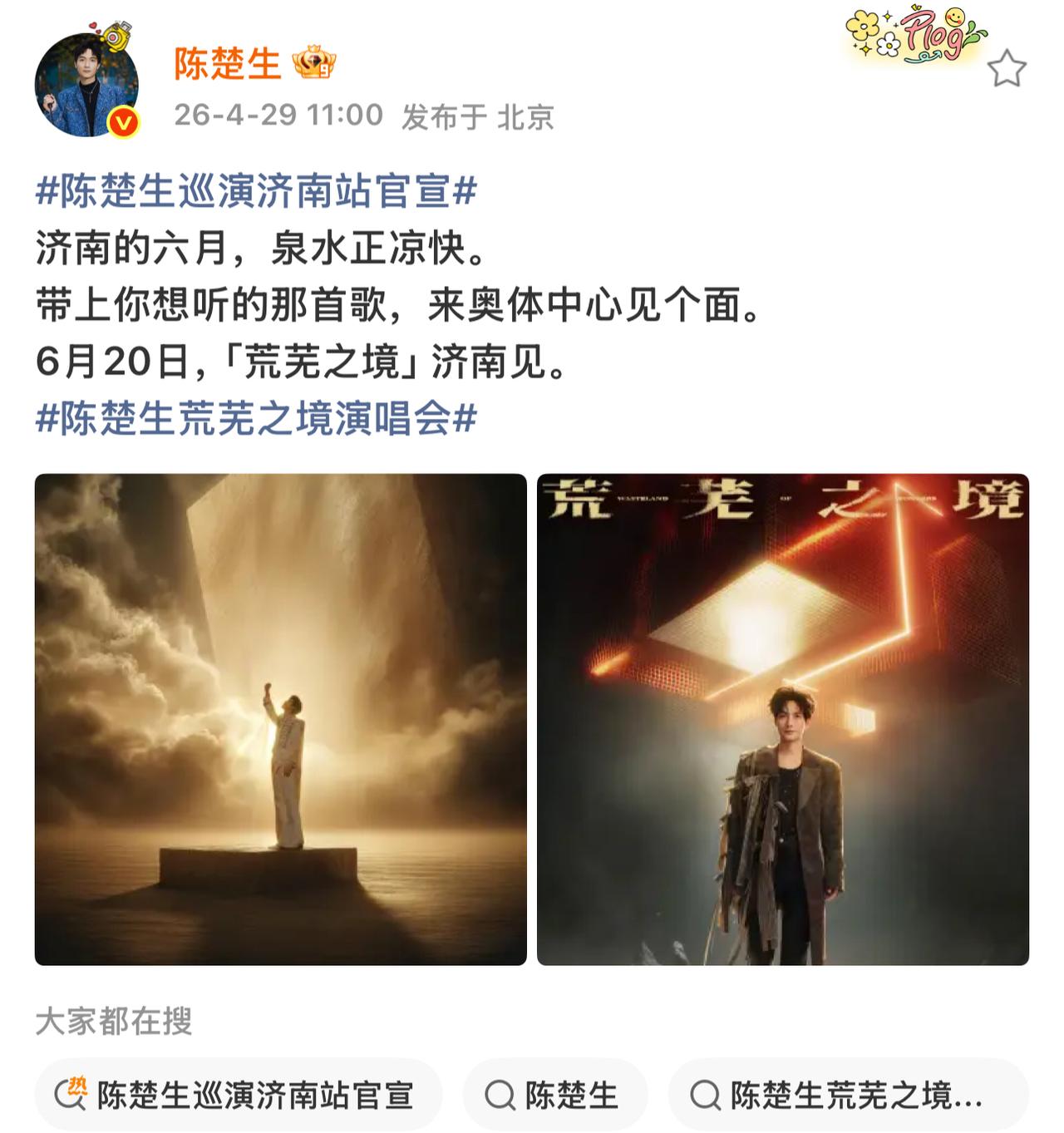This screenshot has width=1064, height=1133.
Task: Search the suggestion 陈楚生巡演济南站官宣
Action: coord(249,1096)
